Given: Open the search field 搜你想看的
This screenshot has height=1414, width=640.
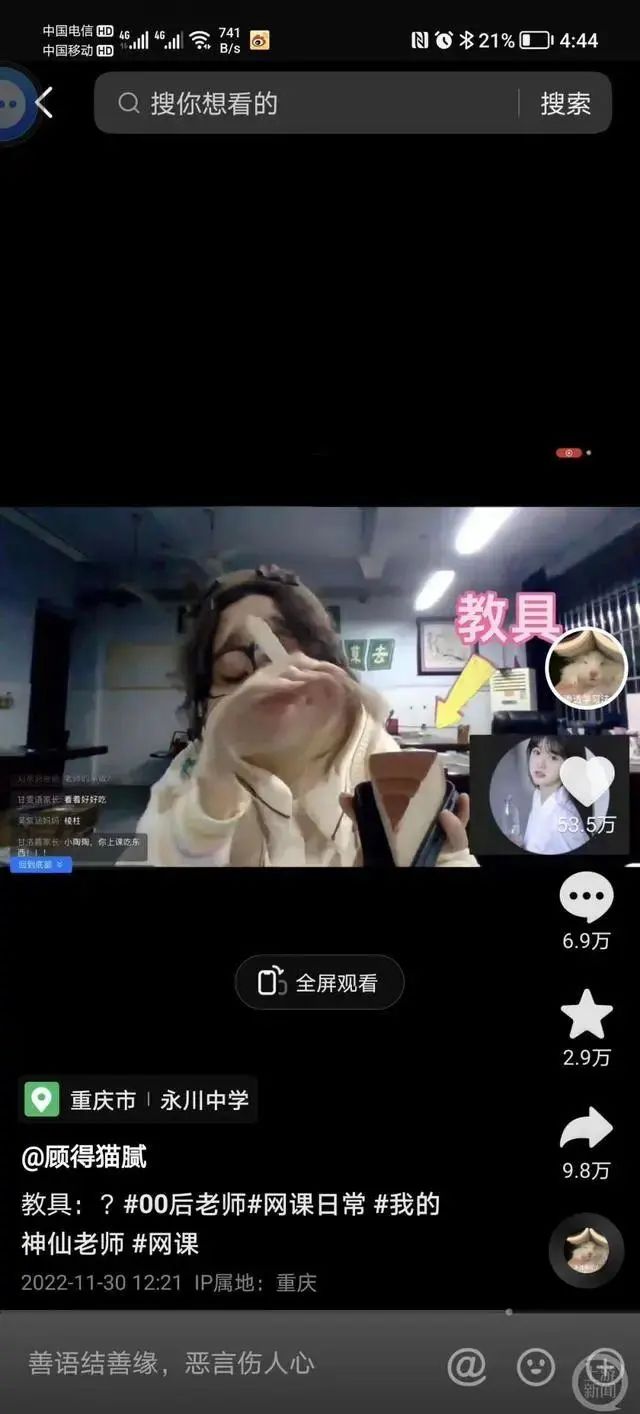Looking at the screenshot, I should [310, 103].
